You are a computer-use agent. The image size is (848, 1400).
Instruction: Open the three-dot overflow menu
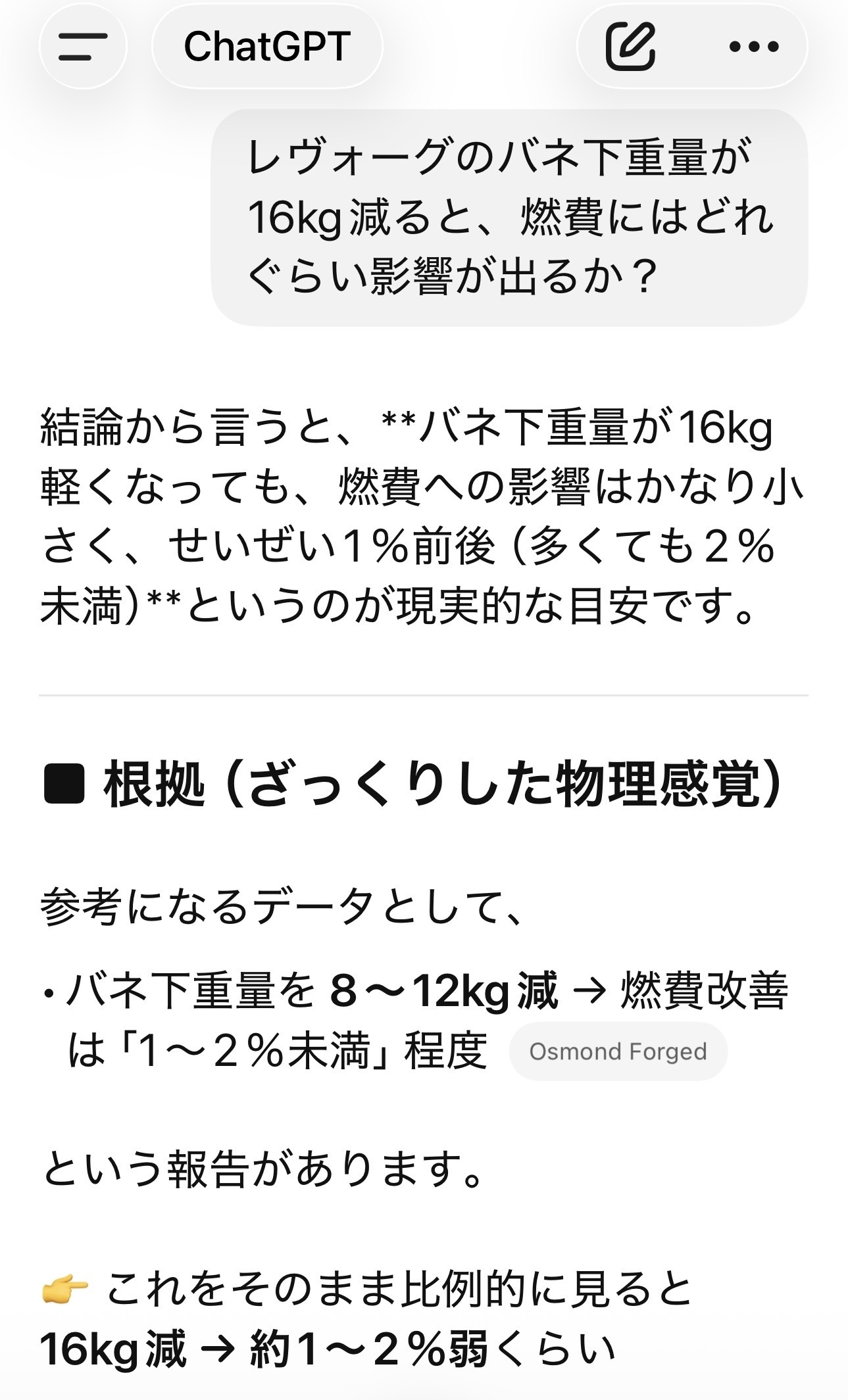tap(754, 47)
